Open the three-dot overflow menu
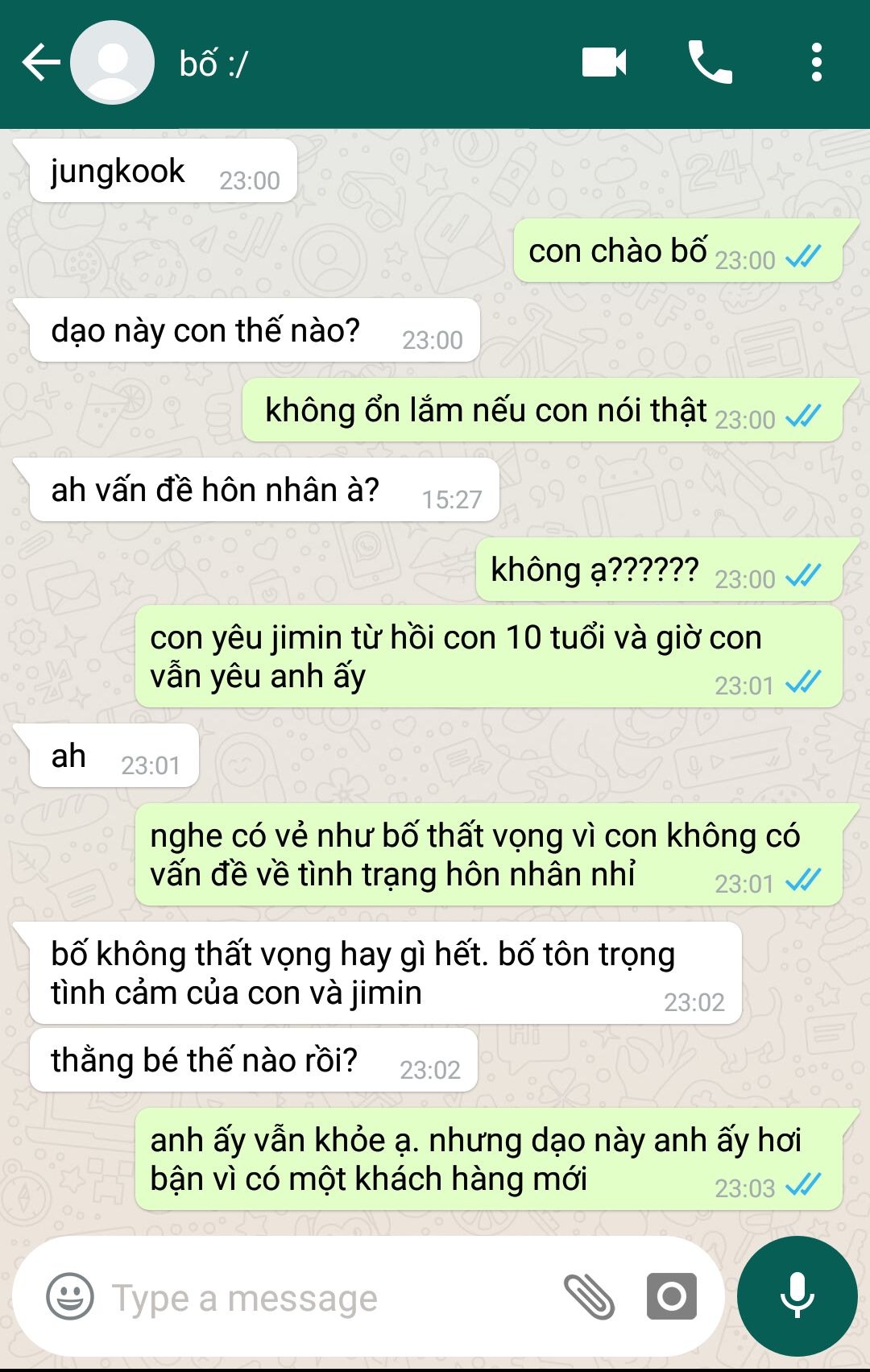 [816, 63]
